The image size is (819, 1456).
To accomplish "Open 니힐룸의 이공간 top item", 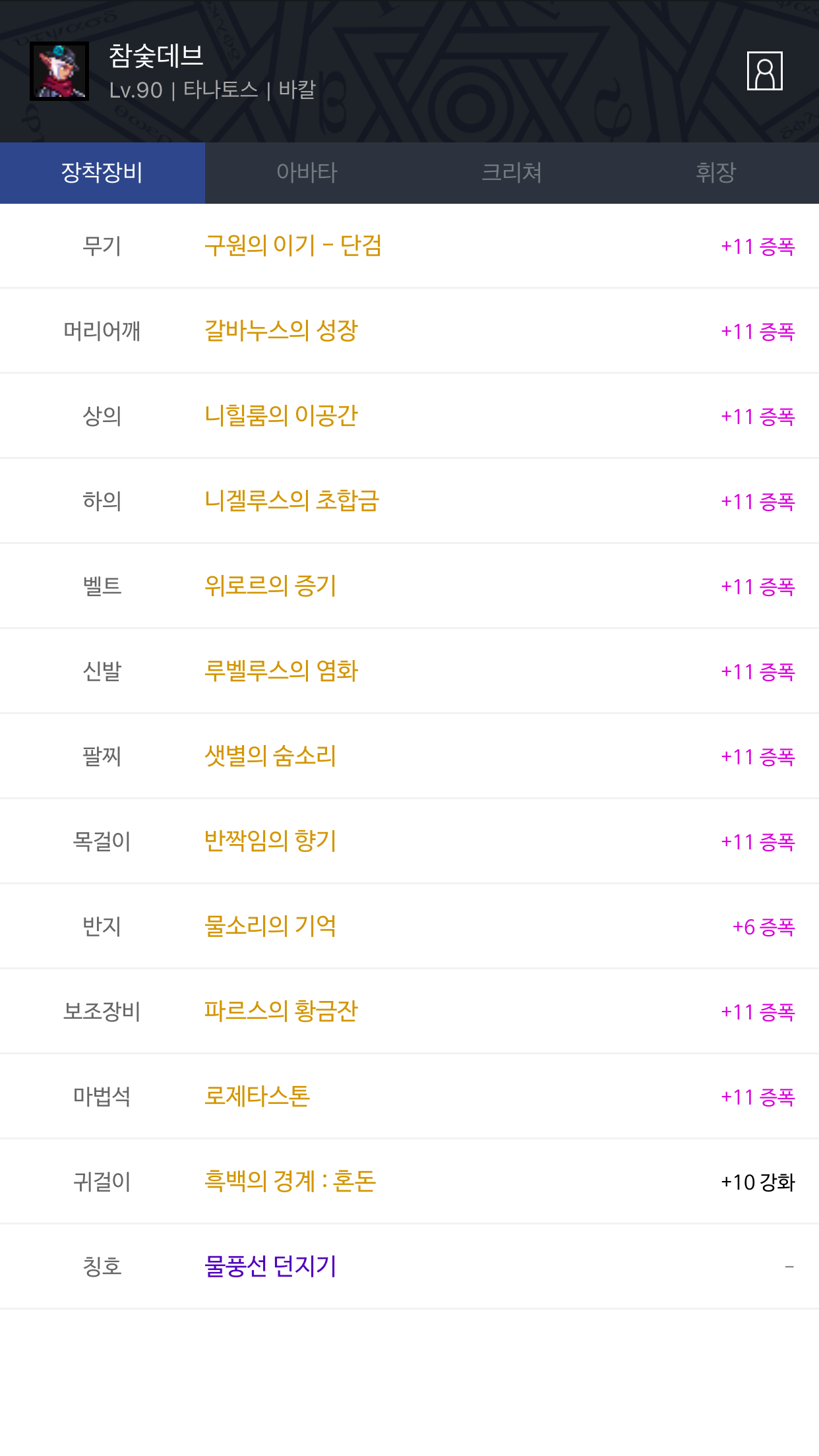I will coord(281,416).
